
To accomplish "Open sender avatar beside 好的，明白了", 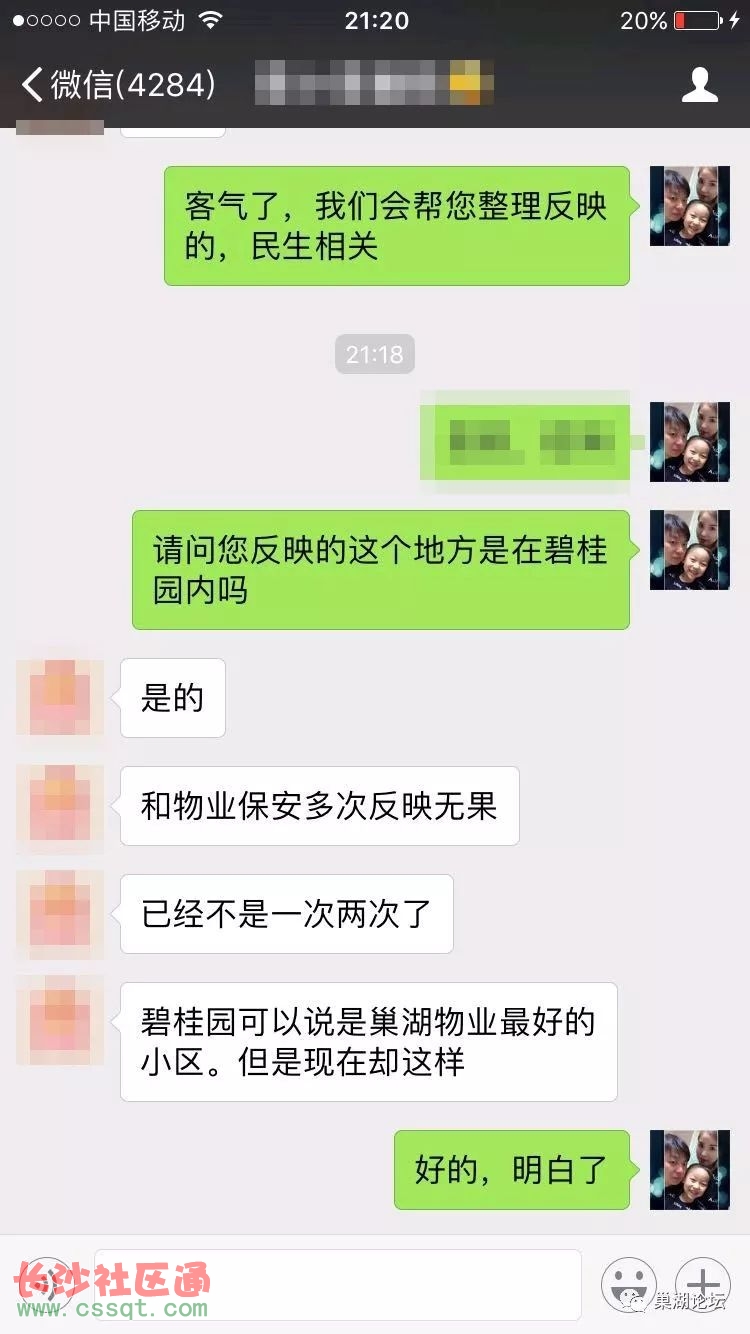I will coord(689,1170).
